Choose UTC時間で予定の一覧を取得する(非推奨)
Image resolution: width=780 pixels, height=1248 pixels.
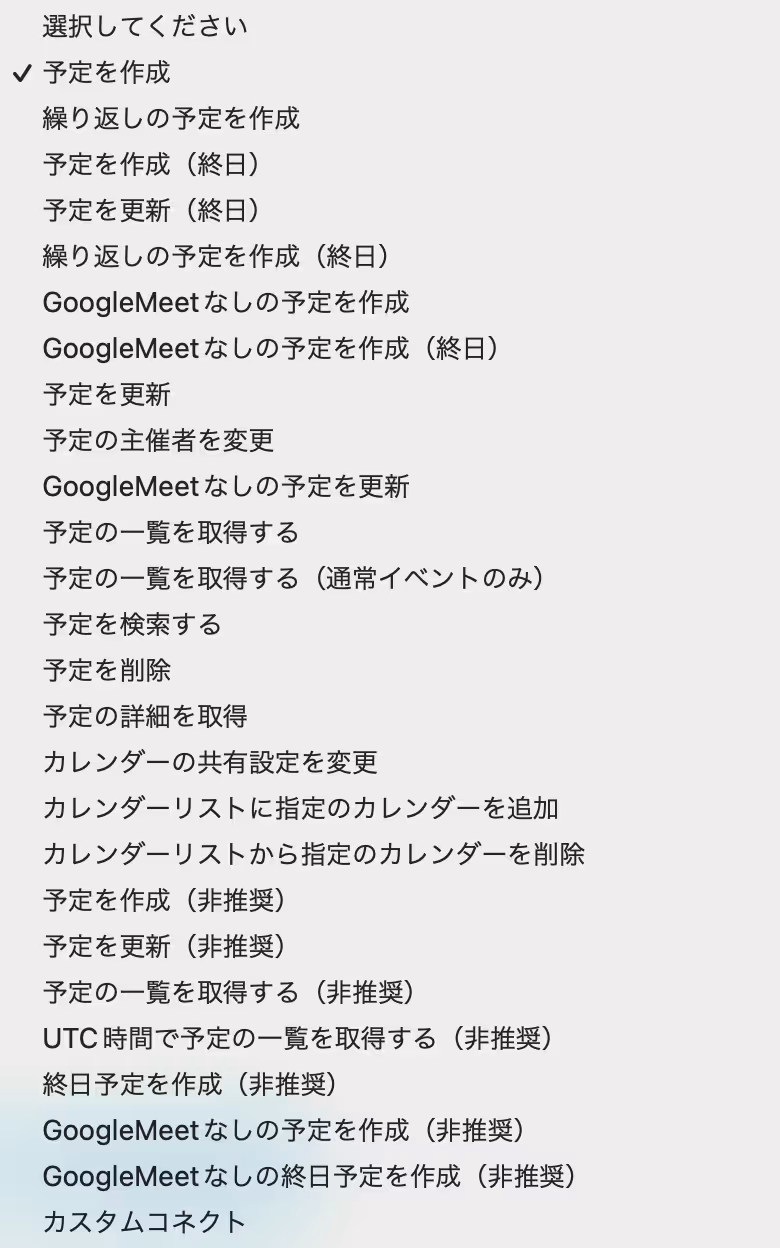(x=390, y=1038)
